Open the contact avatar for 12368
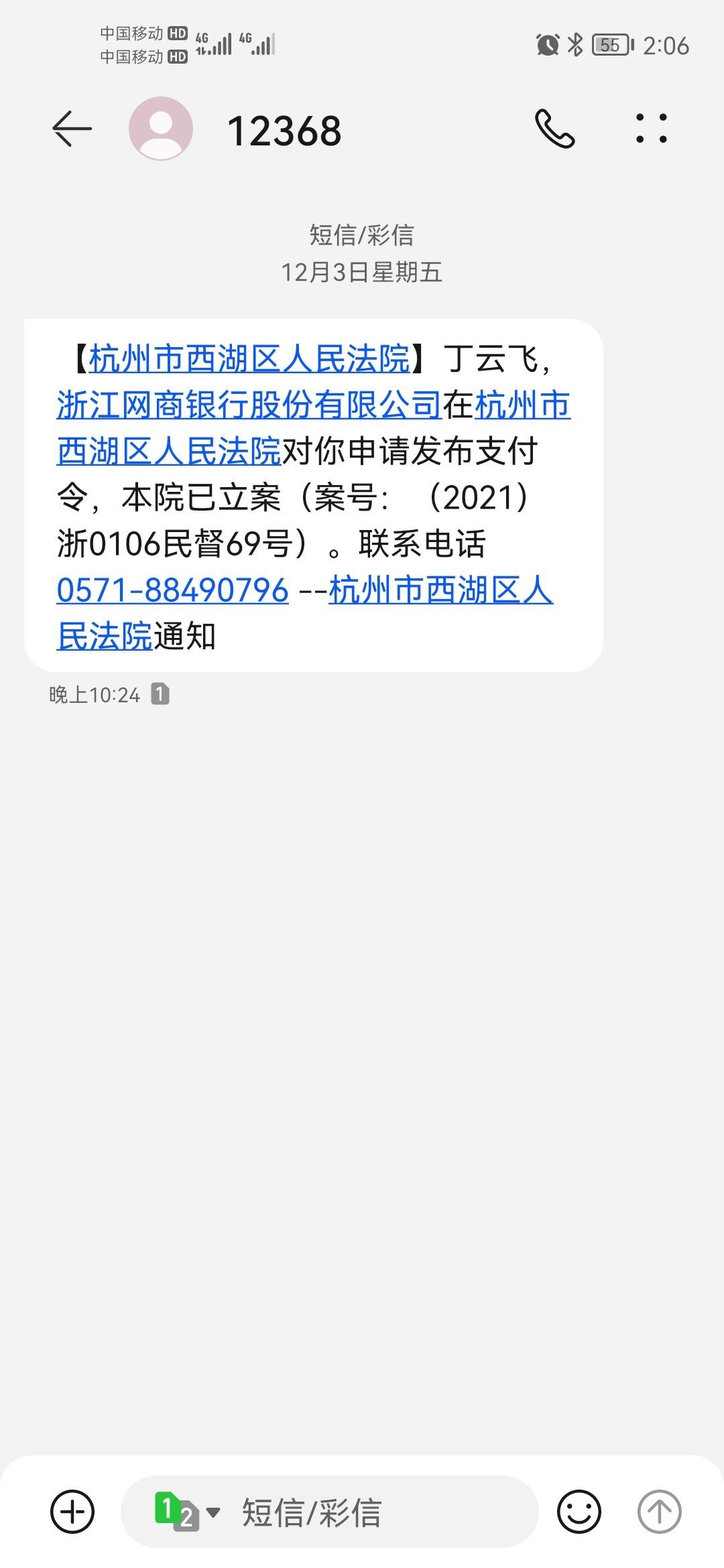The height and width of the screenshot is (1568, 724). click(x=161, y=129)
